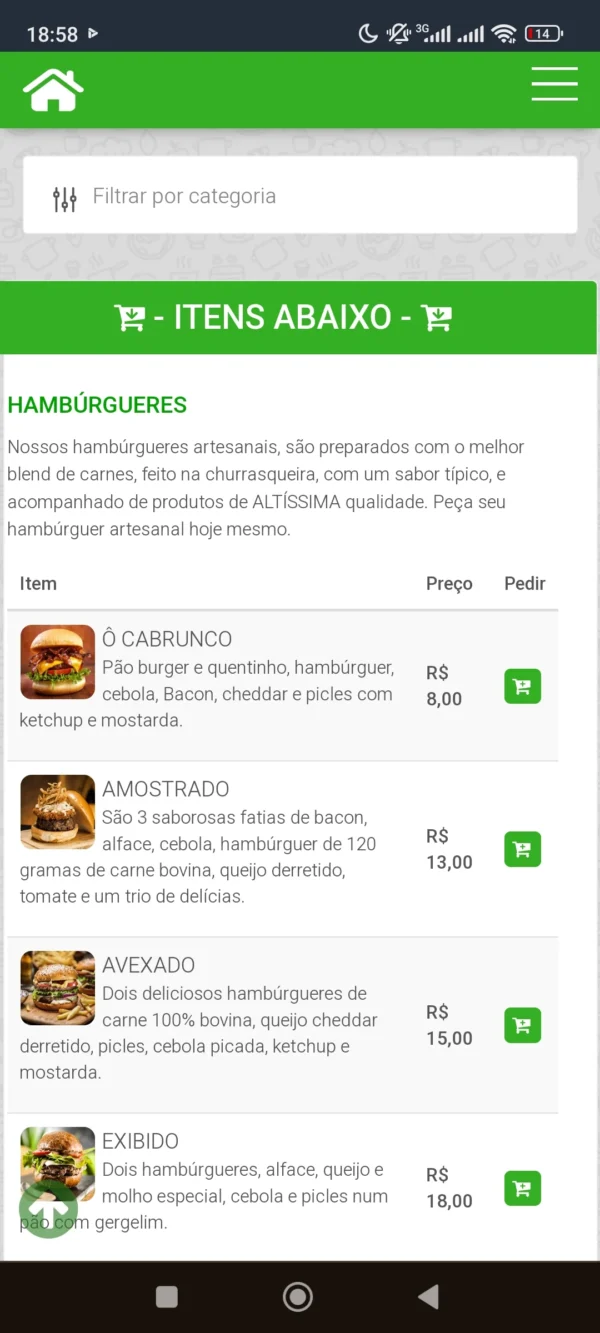
Task: Order the AVEXADO burger
Action: click(522, 1025)
